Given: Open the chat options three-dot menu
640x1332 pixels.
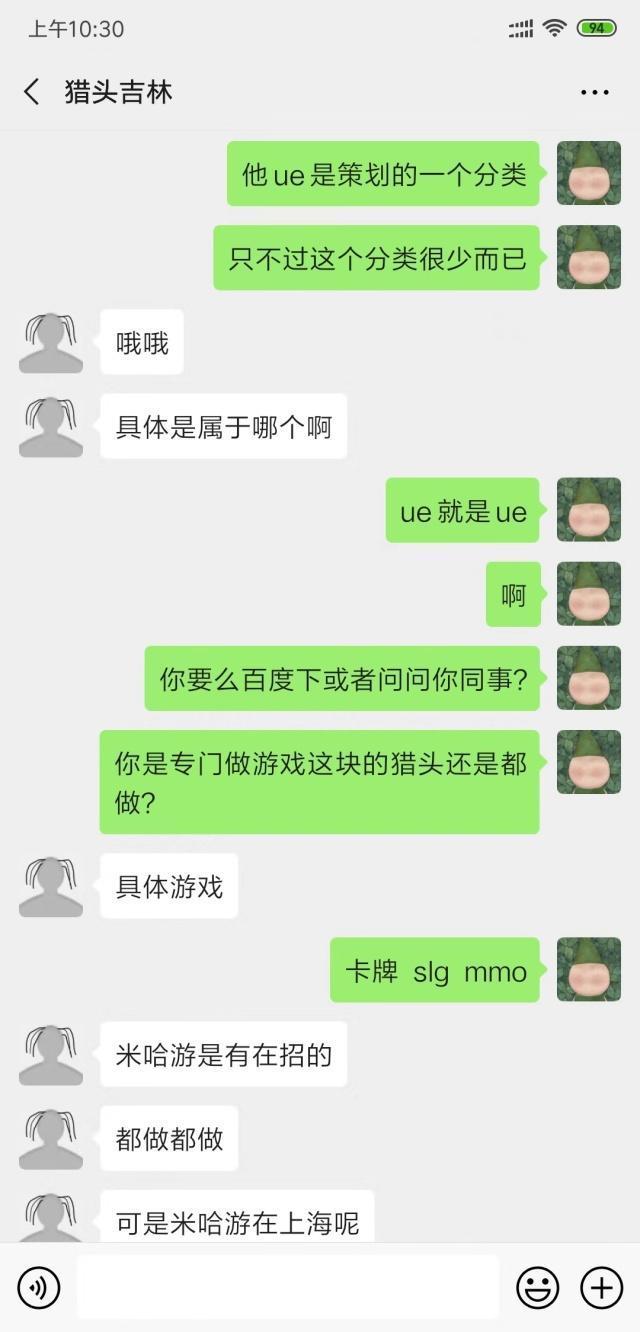Looking at the screenshot, I should tap(594, 93).
